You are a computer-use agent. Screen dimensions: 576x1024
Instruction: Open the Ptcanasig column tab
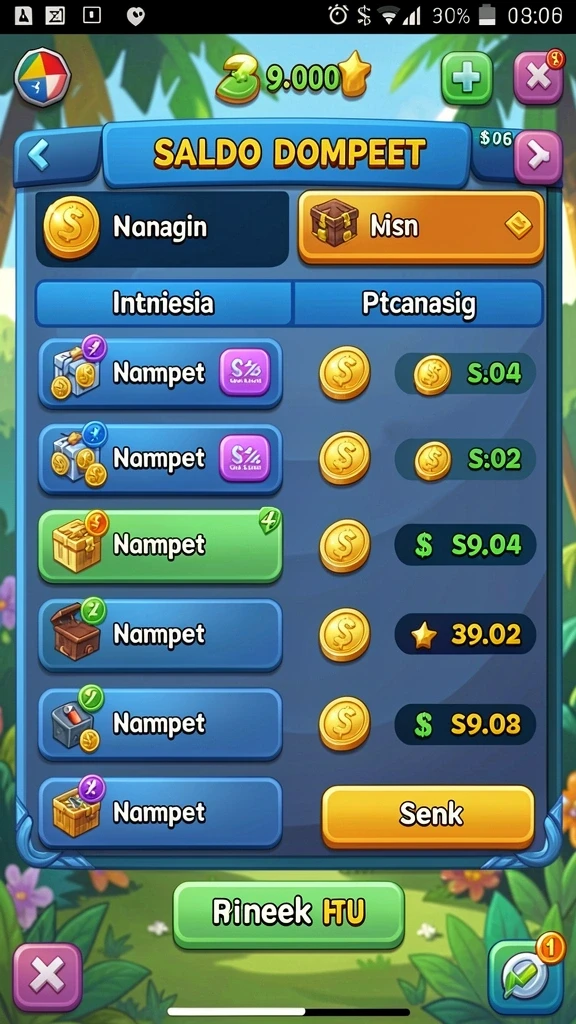(419, 304)
